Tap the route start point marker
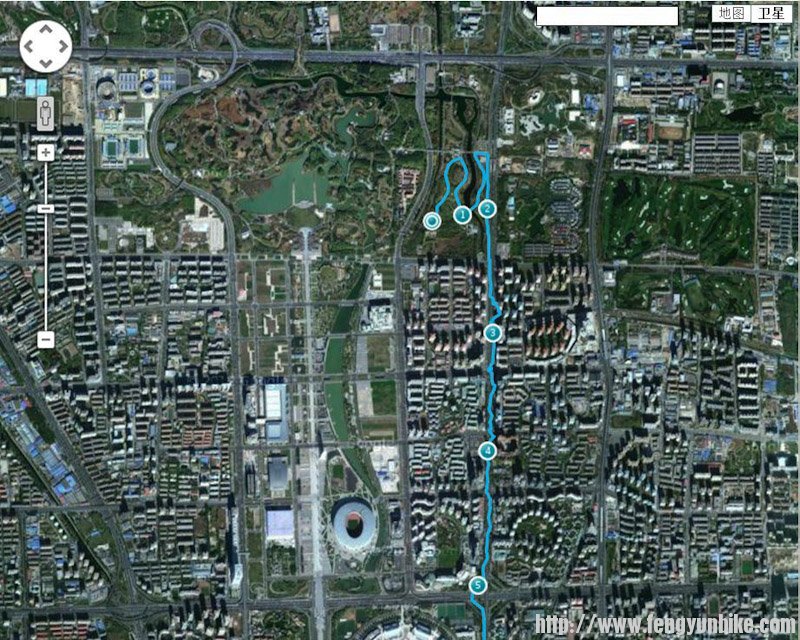 click(432, 221)
